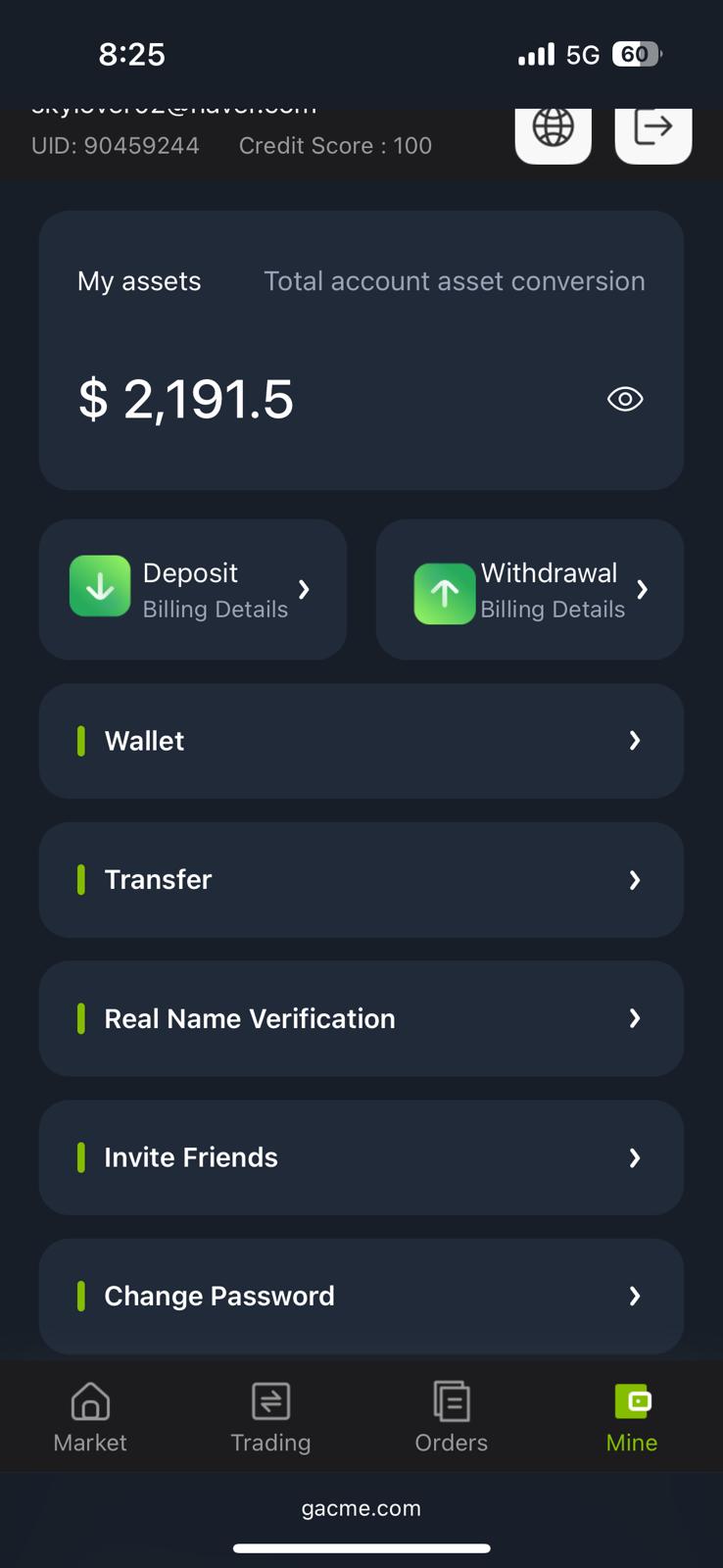Open Change Password
Image resolution: width=723 pixels, height=1568 pixels.
pos(361,1297)
